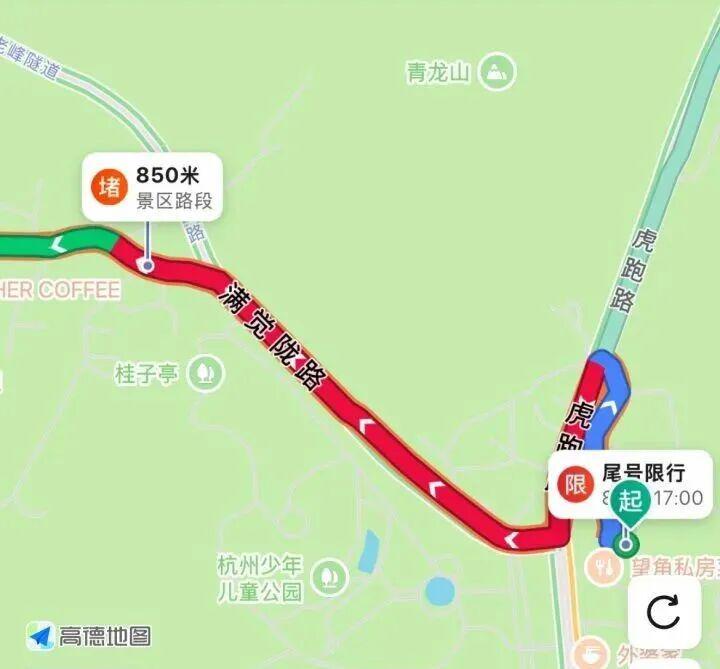This screenshot has width=720, height=669.
Task: Open the 尾号限行 restriction bubble
Action: 630,483
